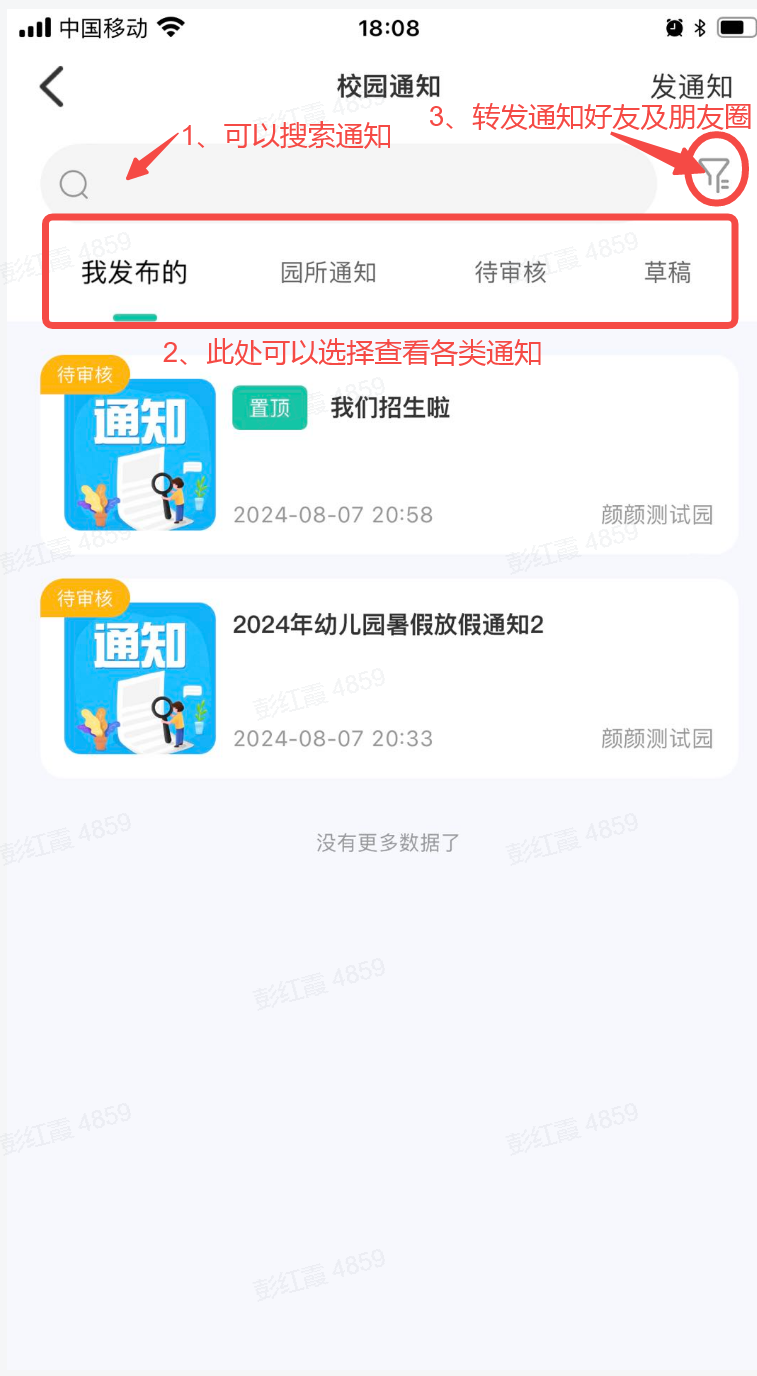Switch to the 待审核 tab

tap(510, 272)
